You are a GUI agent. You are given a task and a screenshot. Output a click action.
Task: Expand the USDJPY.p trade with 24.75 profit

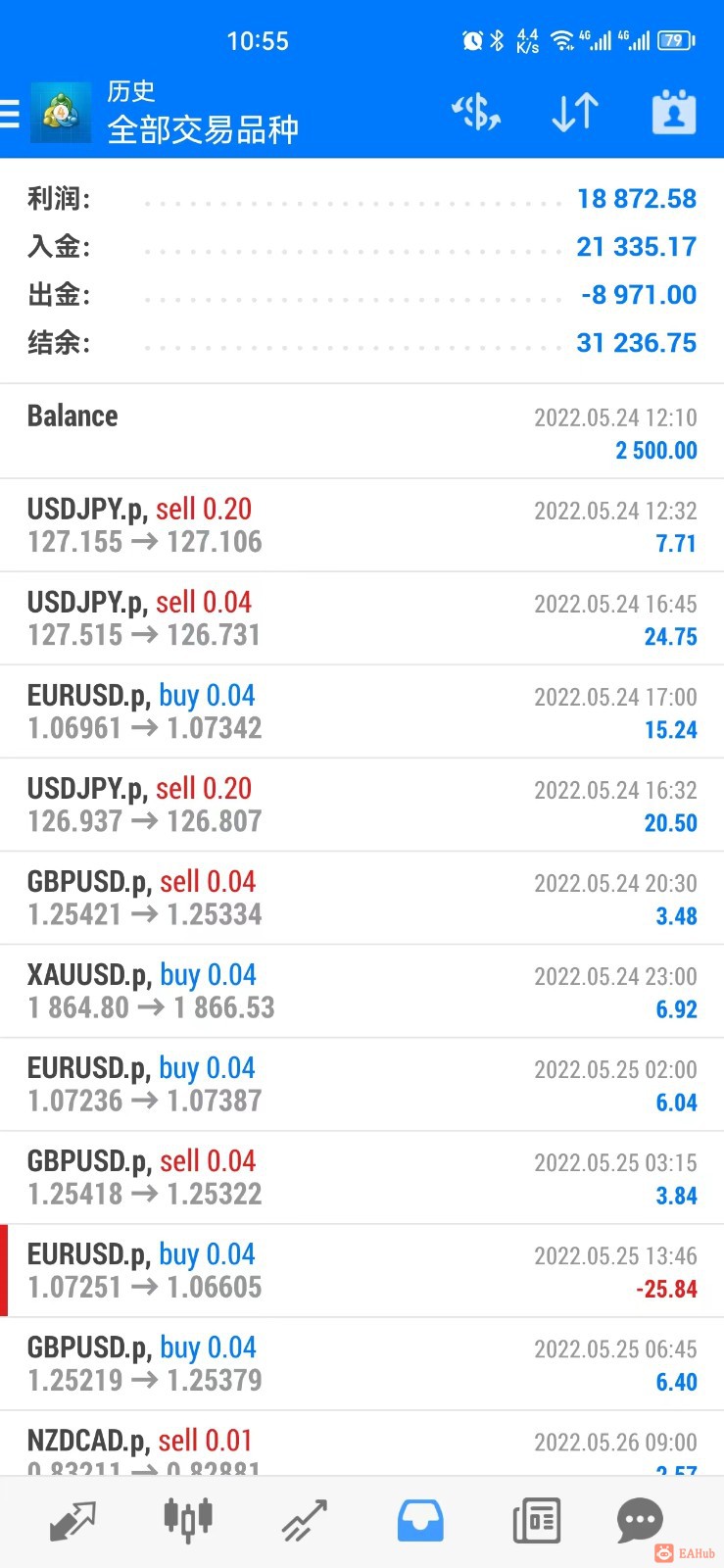(x=362, y=618)
